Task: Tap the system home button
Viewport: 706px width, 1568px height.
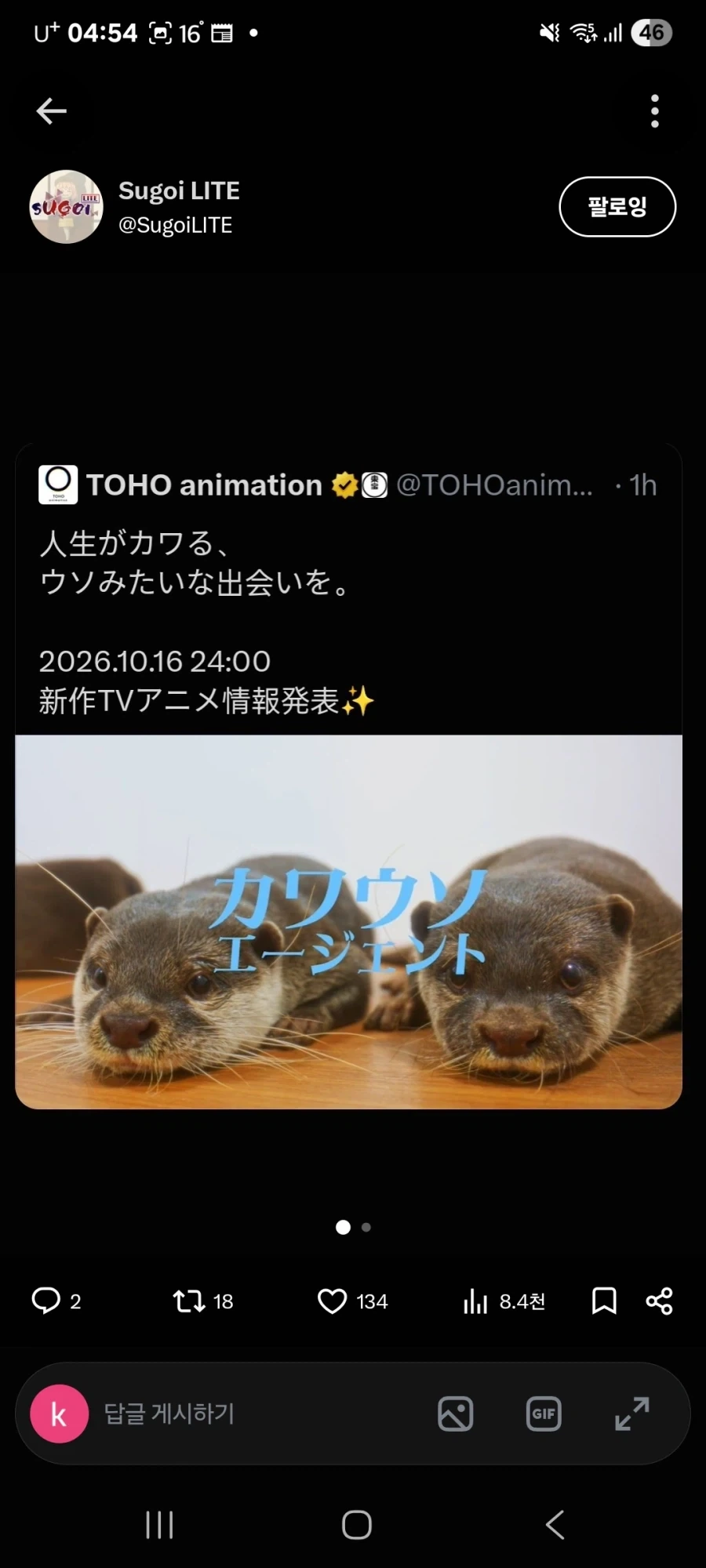Action: point(357,1525)
